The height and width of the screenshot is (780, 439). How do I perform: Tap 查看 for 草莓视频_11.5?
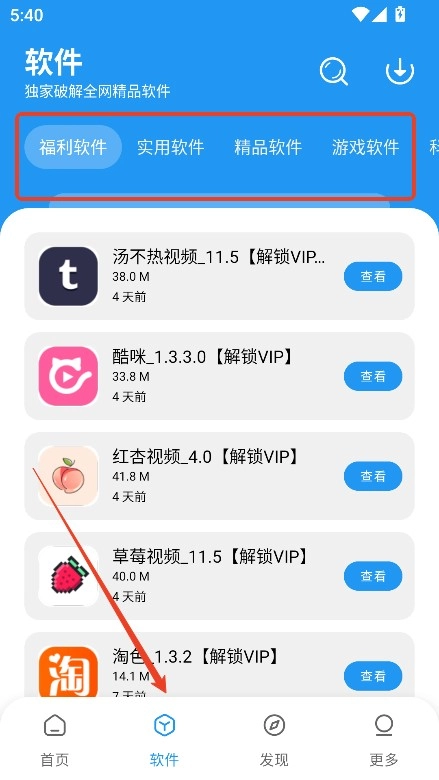tap(373, 576)
